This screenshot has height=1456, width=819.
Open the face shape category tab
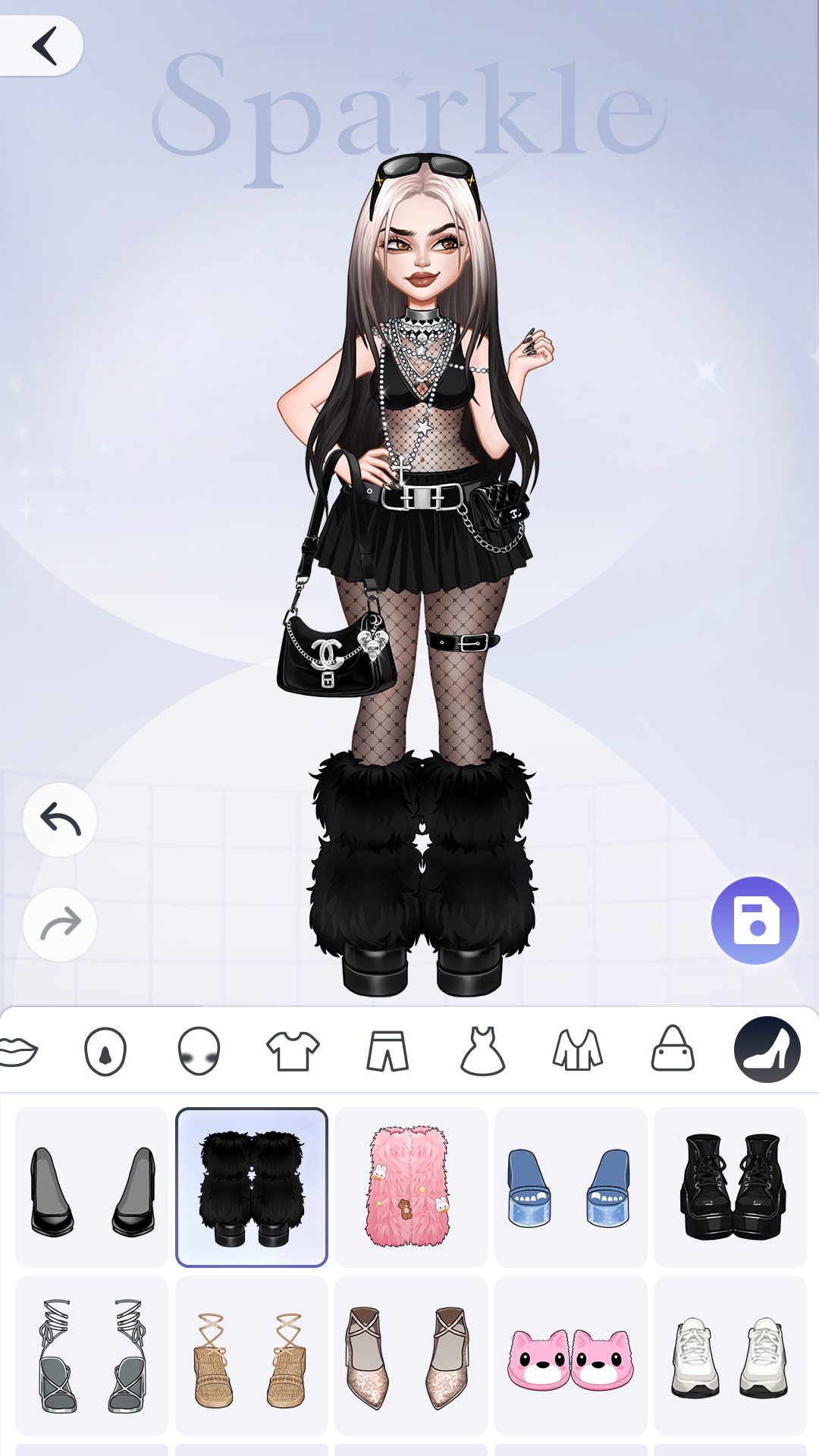[x=199, y=1051]
